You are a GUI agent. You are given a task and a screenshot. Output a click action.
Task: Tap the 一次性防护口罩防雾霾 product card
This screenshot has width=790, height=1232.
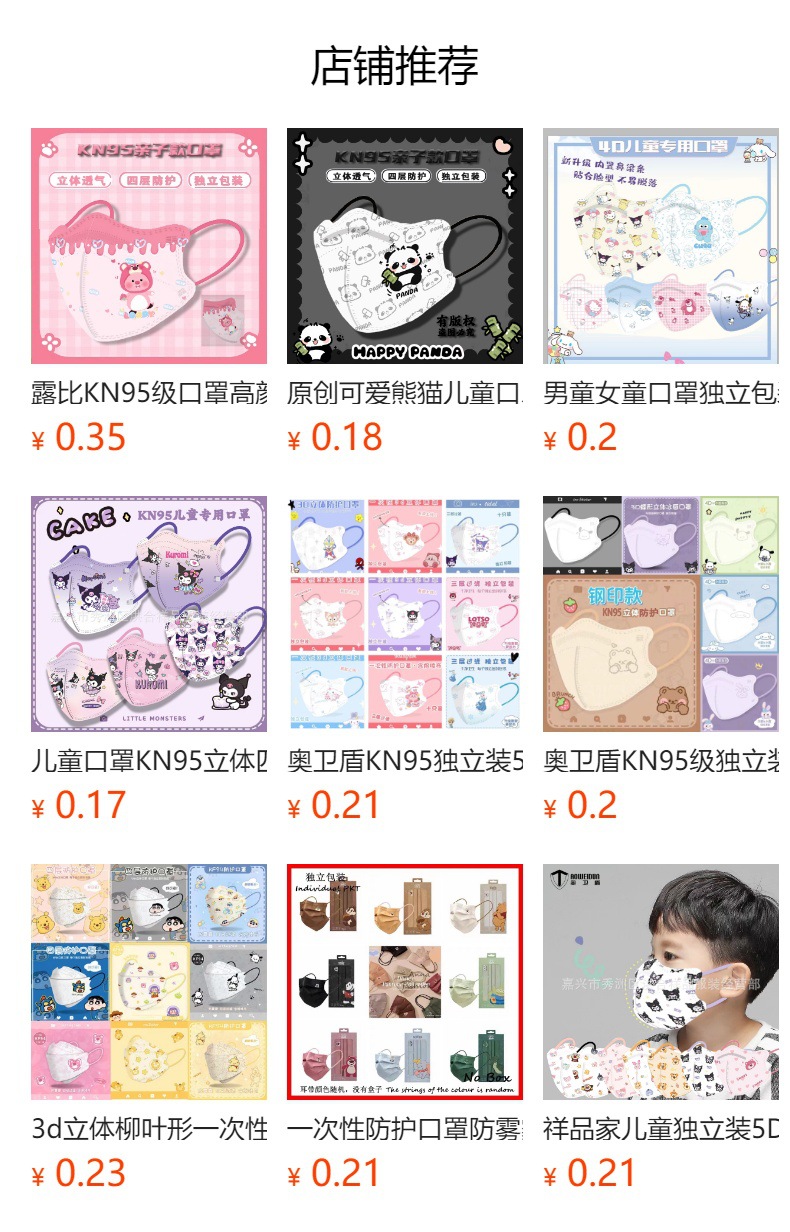404,982
